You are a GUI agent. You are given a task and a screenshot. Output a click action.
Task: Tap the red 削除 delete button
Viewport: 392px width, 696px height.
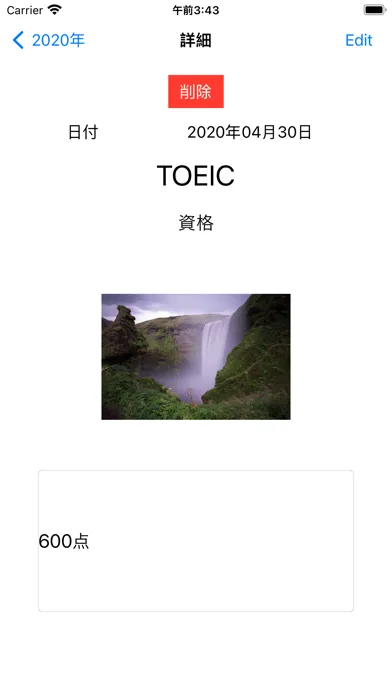[196, 91]
